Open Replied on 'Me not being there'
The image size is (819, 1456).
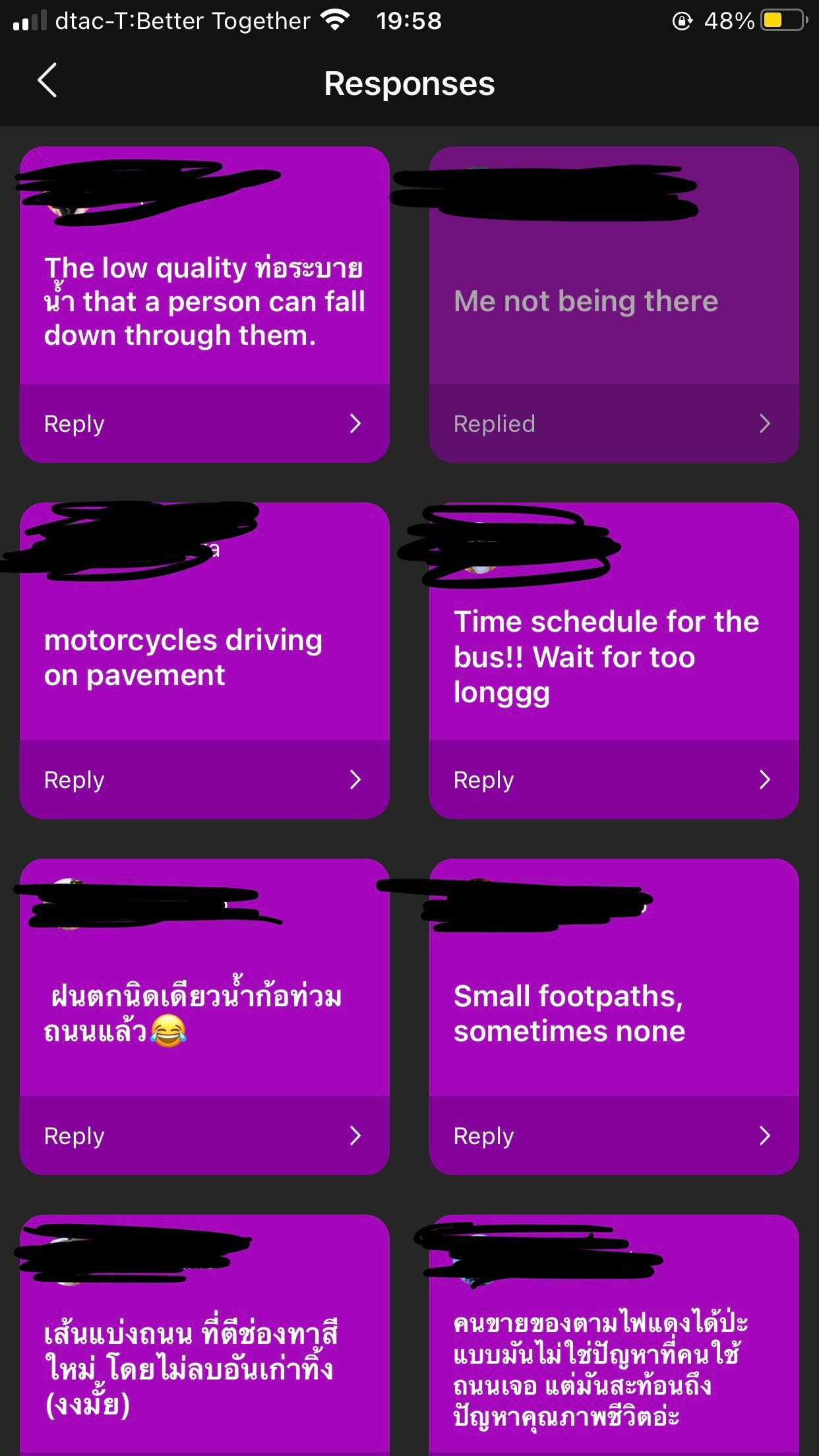613,423
